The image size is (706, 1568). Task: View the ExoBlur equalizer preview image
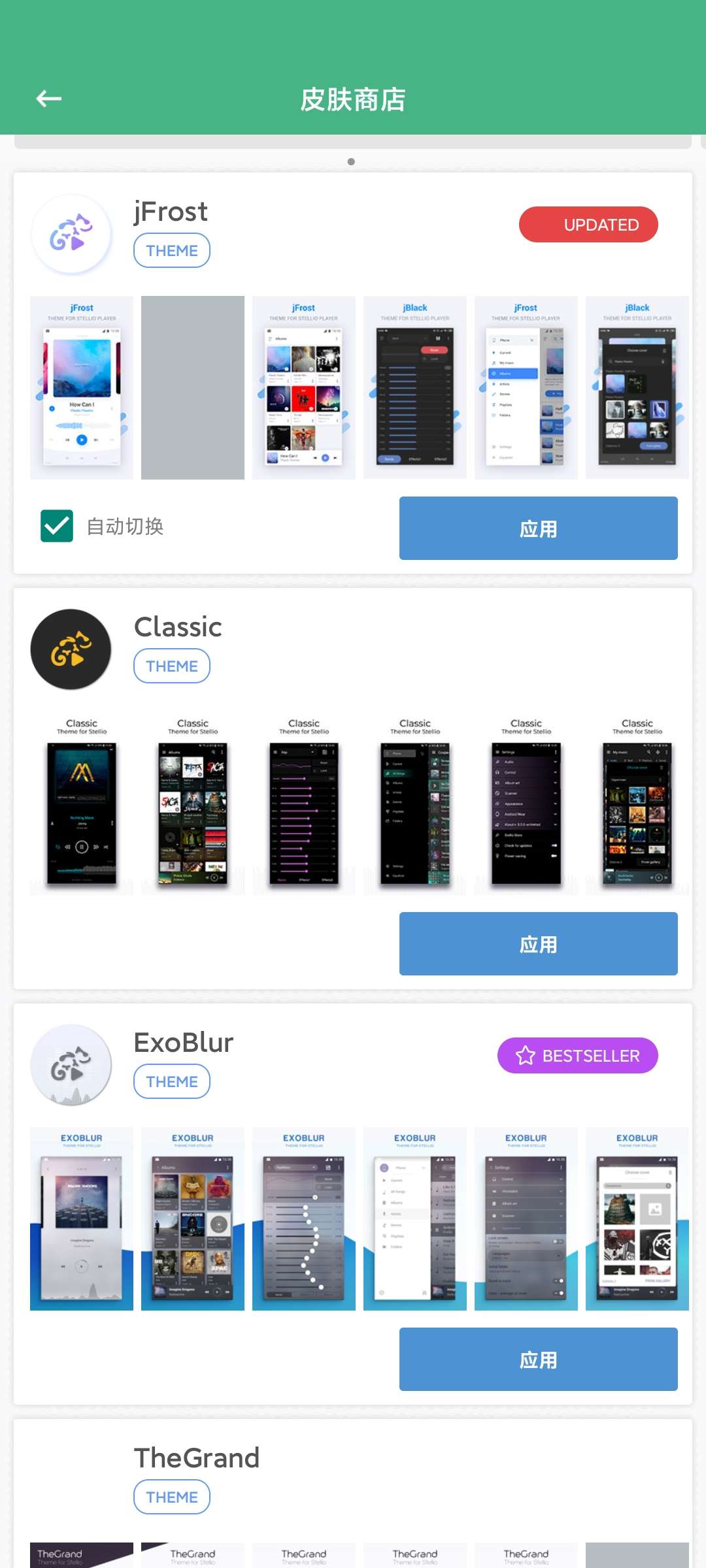pyautogui.click(x=304, y=1218)
